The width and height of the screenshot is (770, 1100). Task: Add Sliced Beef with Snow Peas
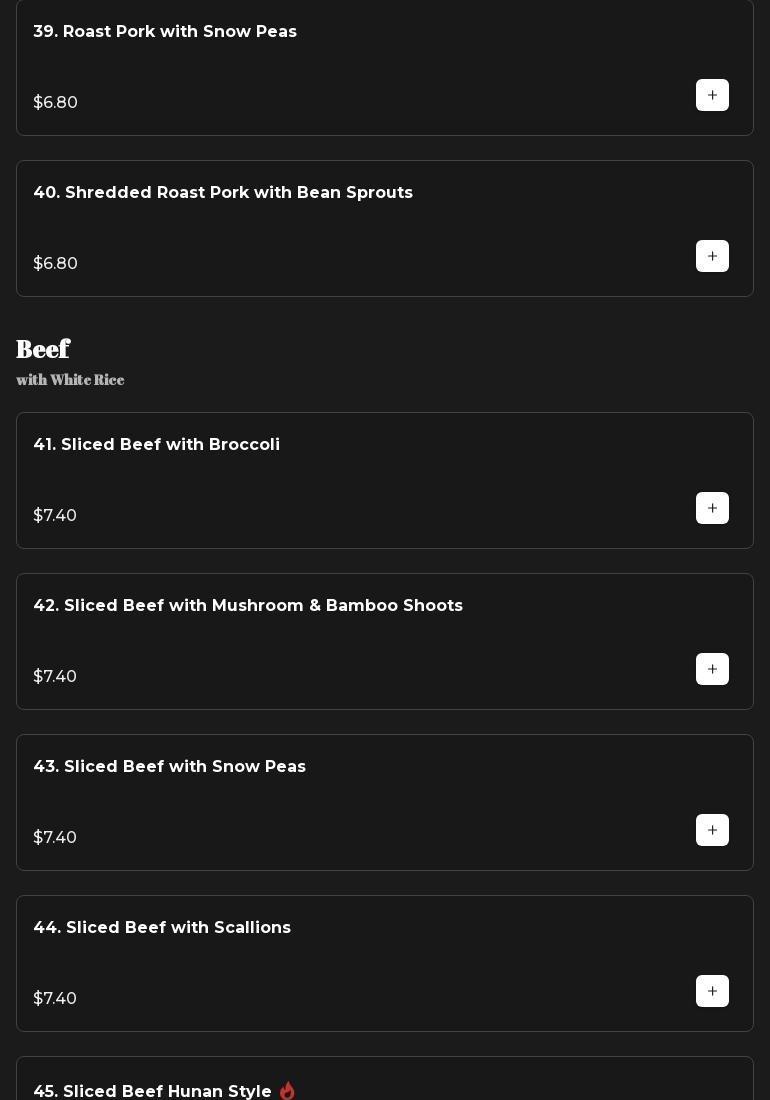712,831
